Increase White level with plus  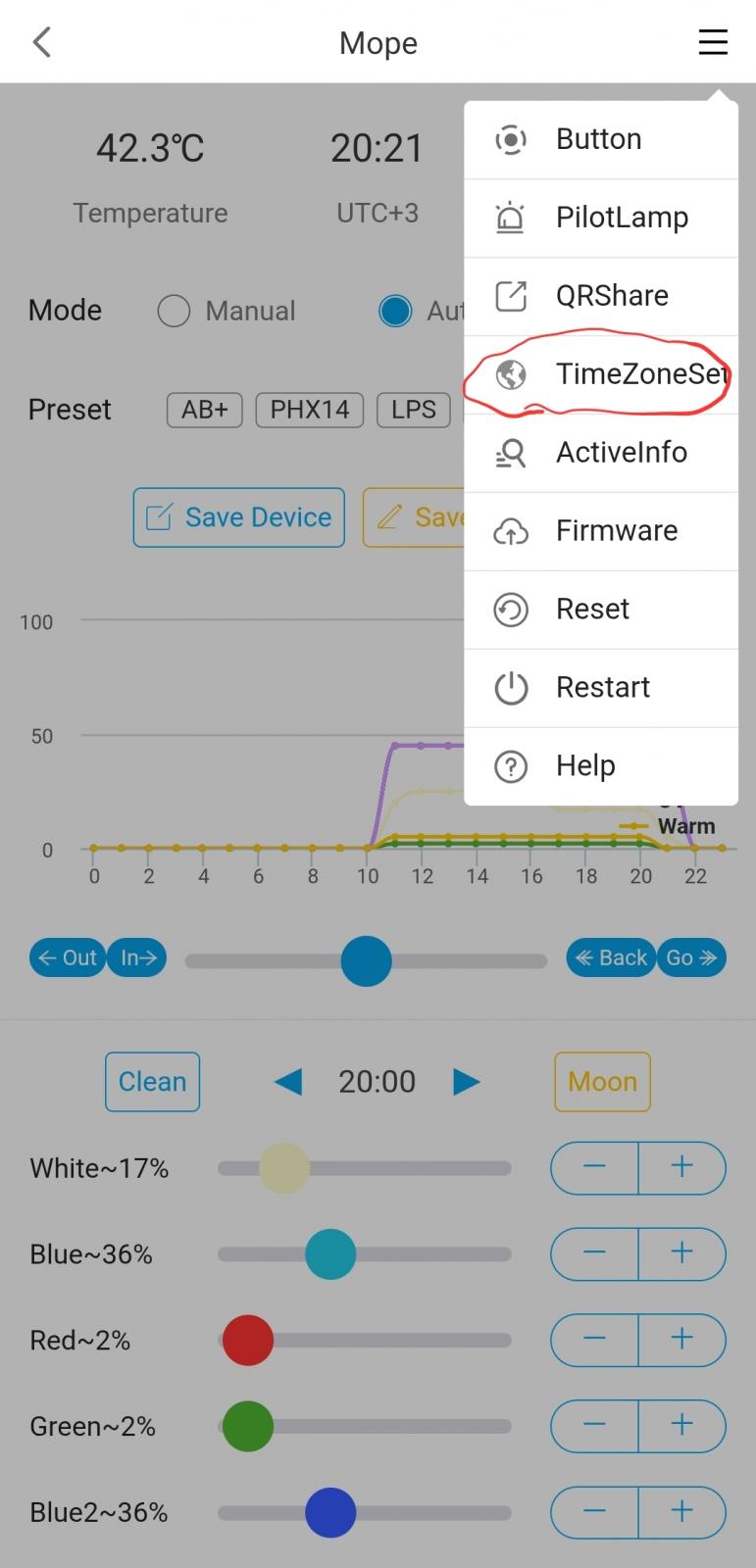point(681,1167)
